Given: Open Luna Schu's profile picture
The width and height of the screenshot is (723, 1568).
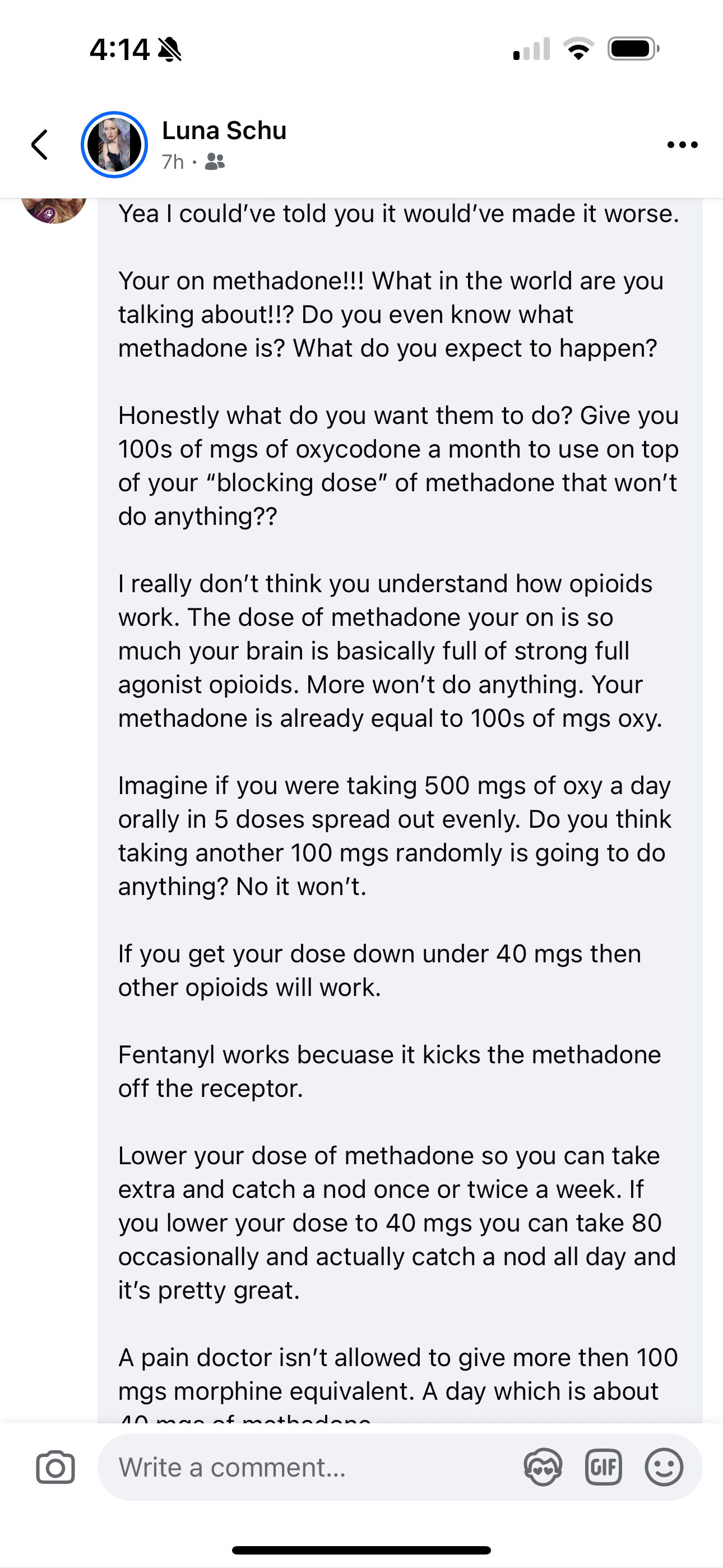Looking at the screenshot, I should pyautogui.click(x=114, y=145).
